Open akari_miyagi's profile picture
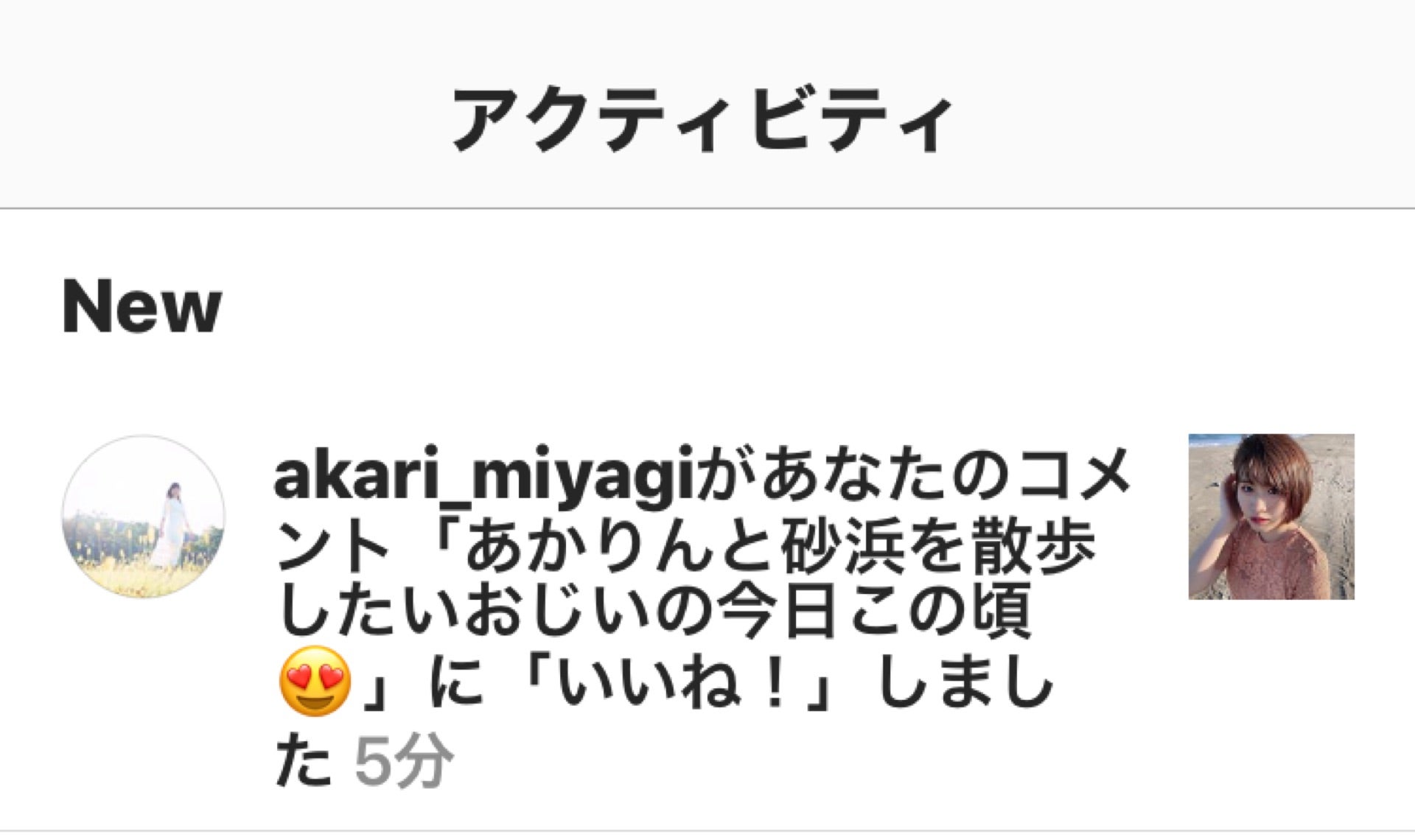The width and height of the screenshot is (1415, 840). click(x=143, y=517)
